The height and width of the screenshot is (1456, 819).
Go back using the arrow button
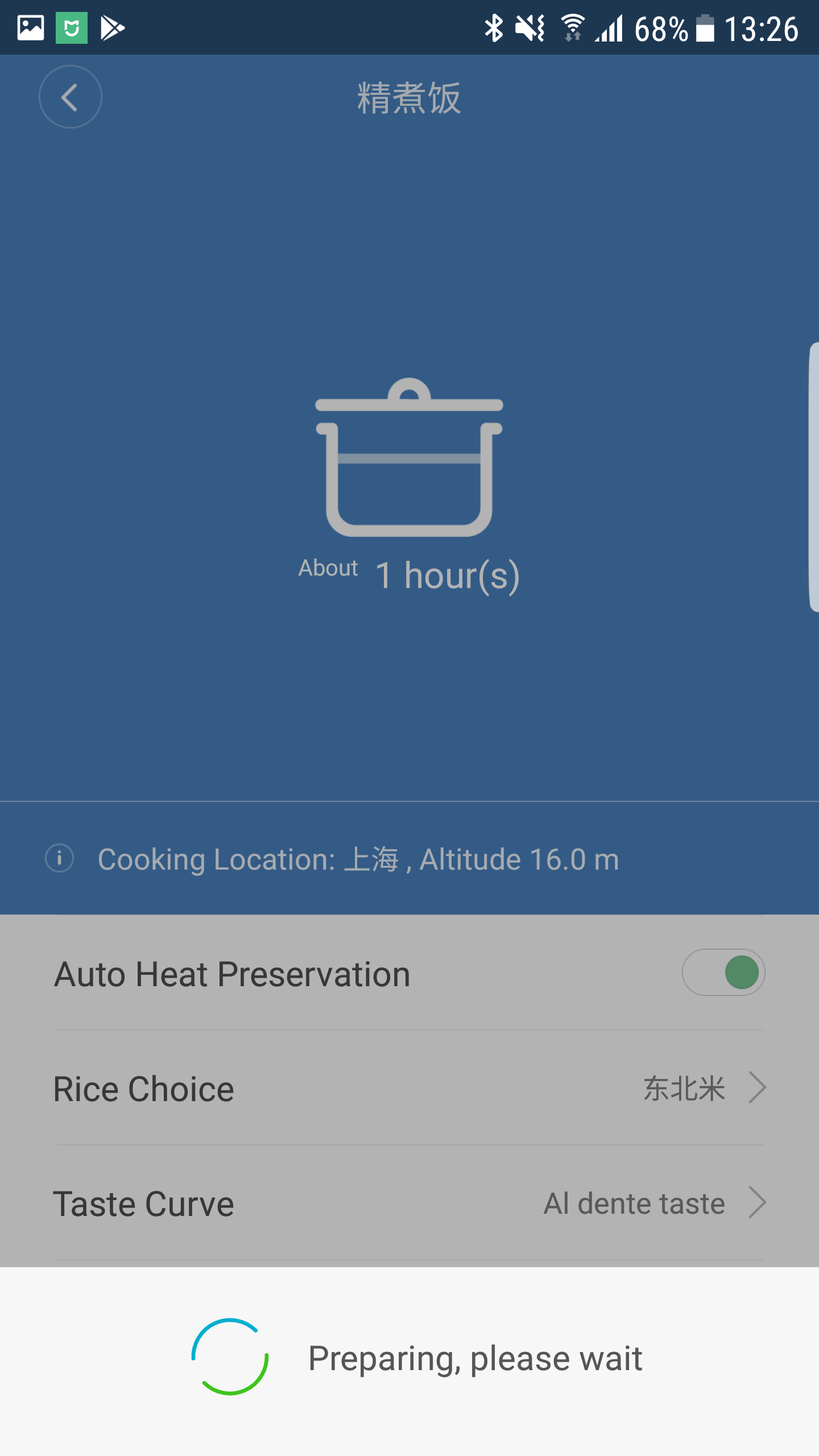pyautogui.click(x=71, y=97)
